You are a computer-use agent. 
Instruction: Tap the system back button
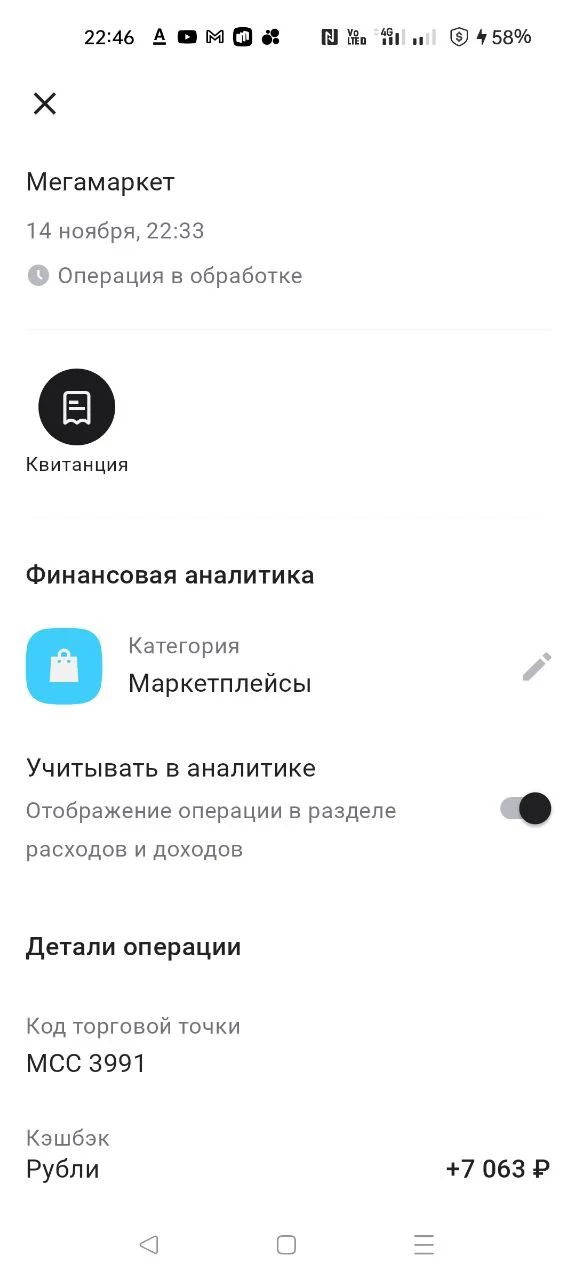point(149,1244)
